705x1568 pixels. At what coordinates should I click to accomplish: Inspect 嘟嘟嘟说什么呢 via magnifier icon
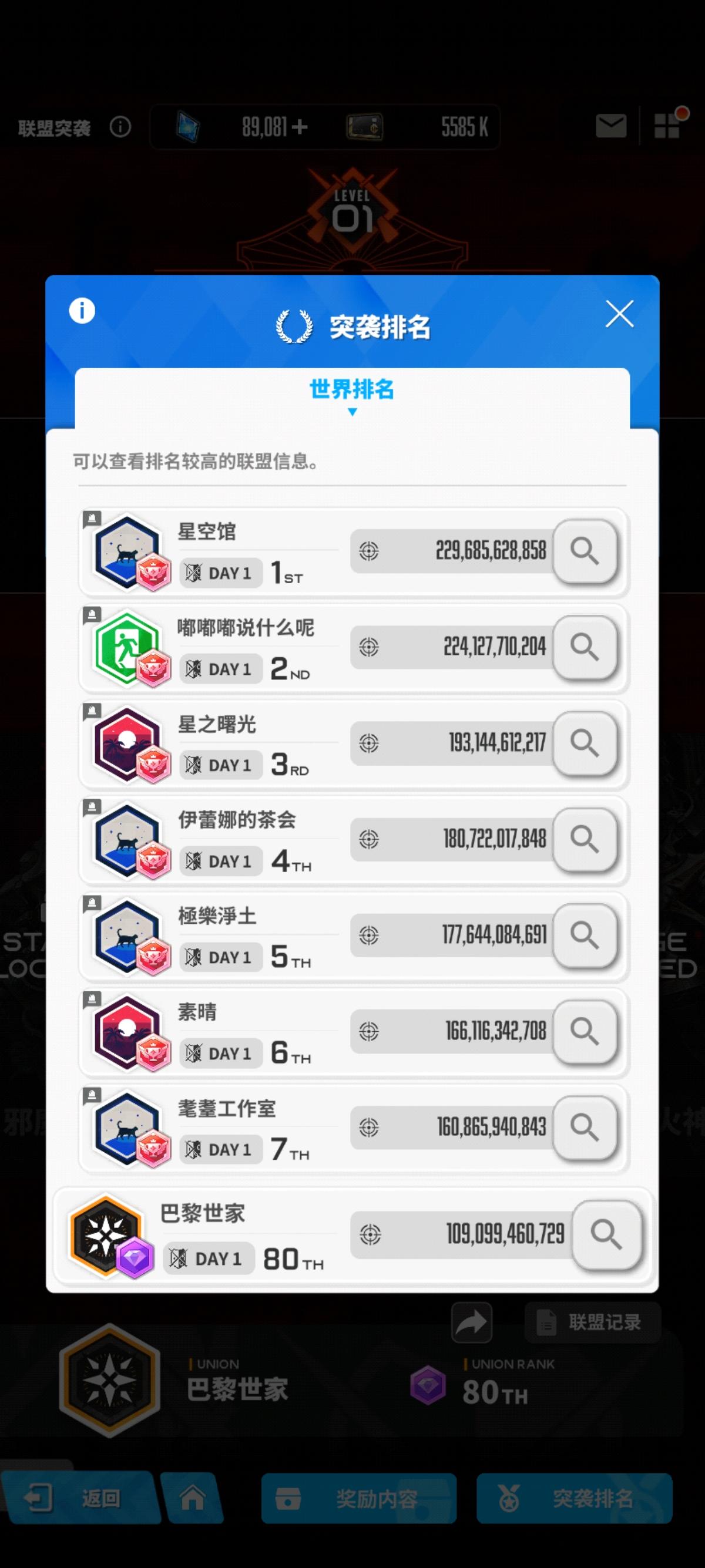pos(586,648)
